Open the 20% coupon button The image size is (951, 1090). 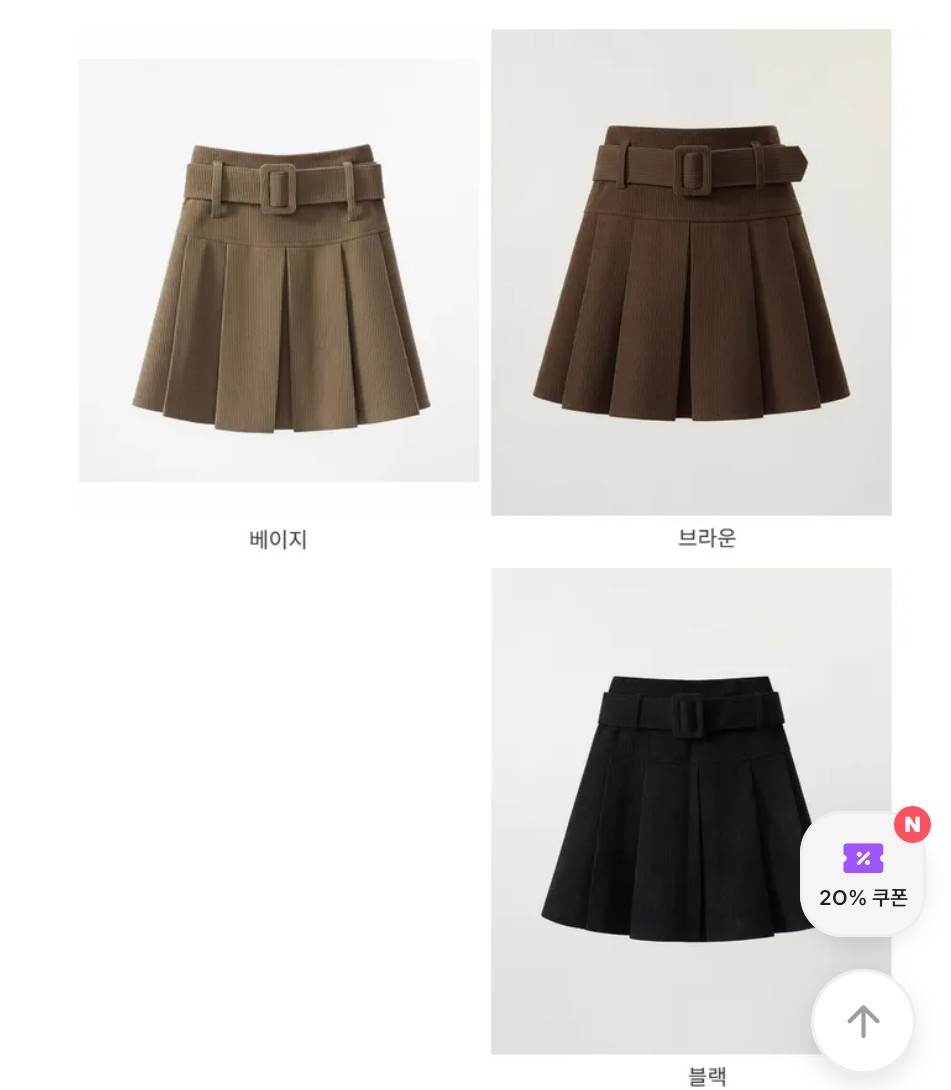coord(862,875)
